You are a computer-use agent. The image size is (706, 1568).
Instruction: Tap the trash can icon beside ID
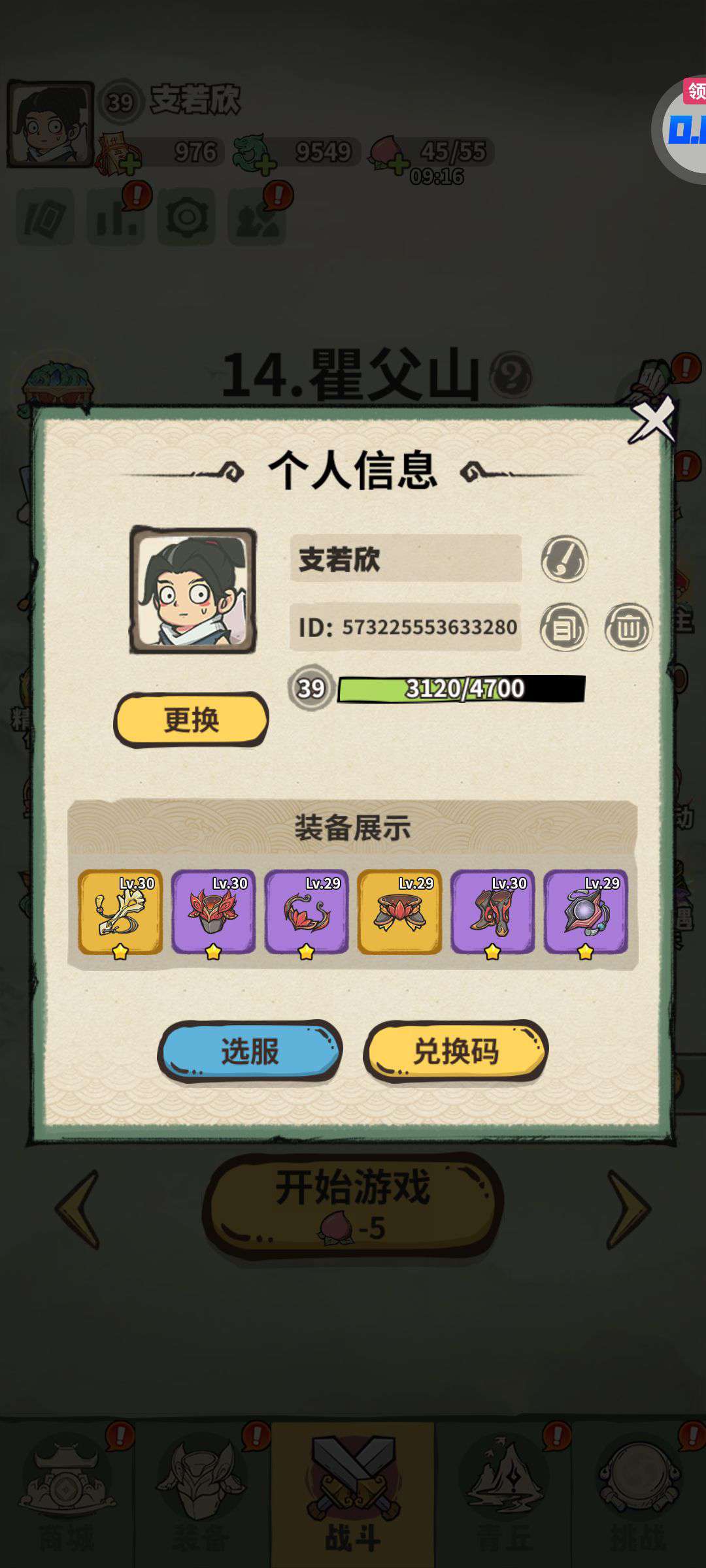pyautogui.click(x=628, y=627)
